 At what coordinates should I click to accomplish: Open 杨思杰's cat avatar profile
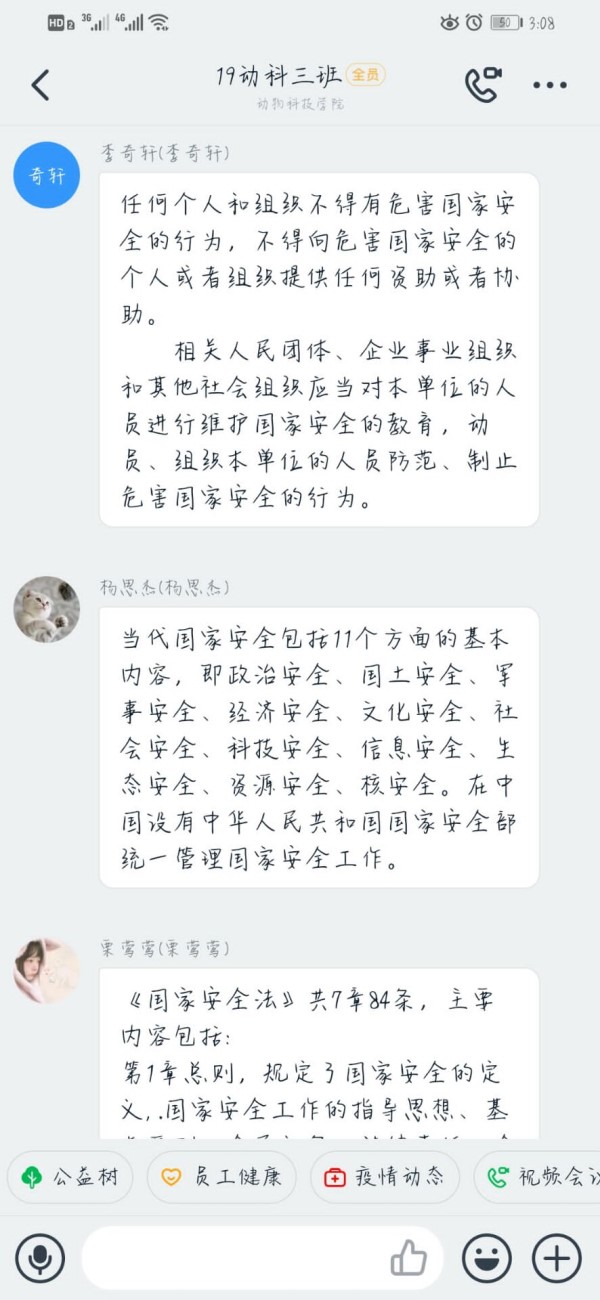pyautogui.click(x=46, y=609)
